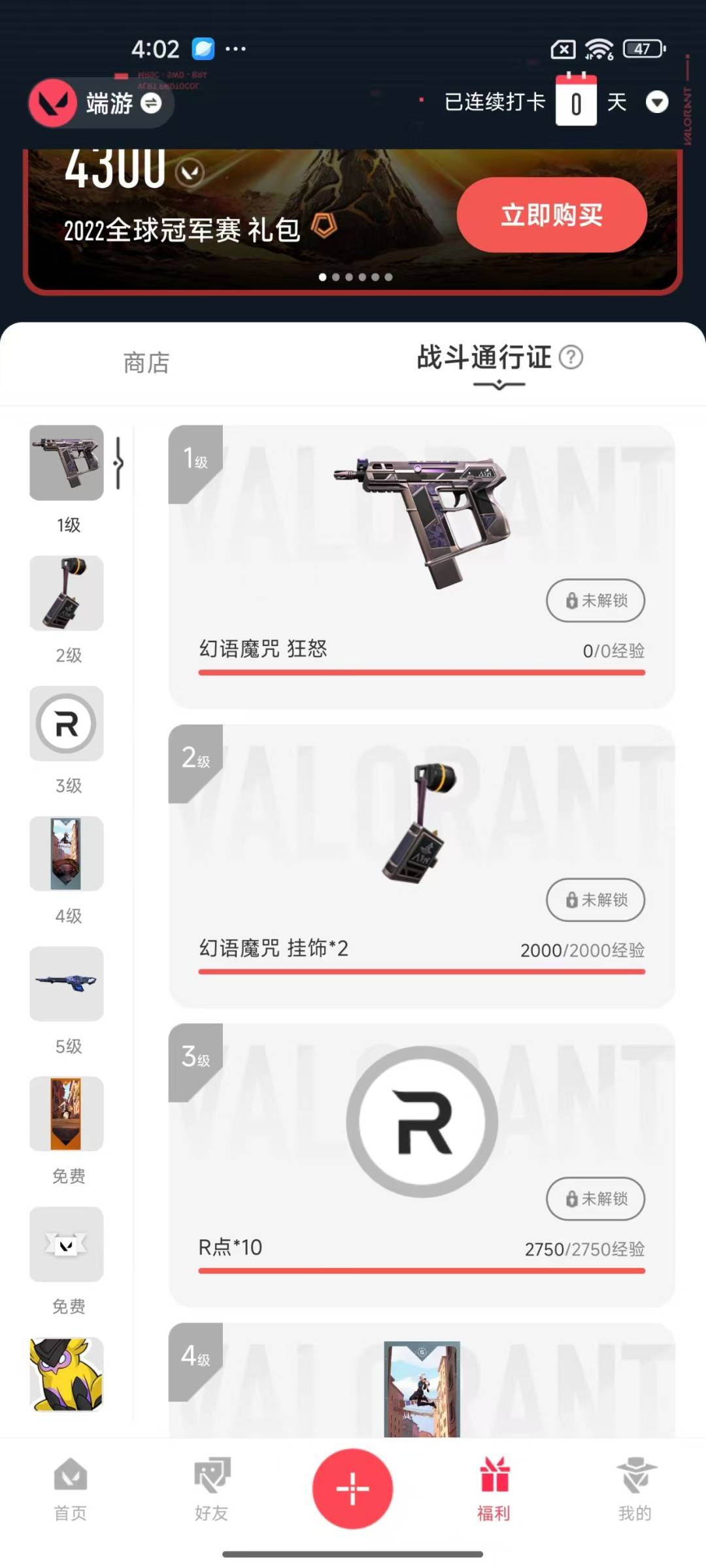706x1568 pixels.
Task: Tap the banner page indicator dots
Action: coord(355,277)
